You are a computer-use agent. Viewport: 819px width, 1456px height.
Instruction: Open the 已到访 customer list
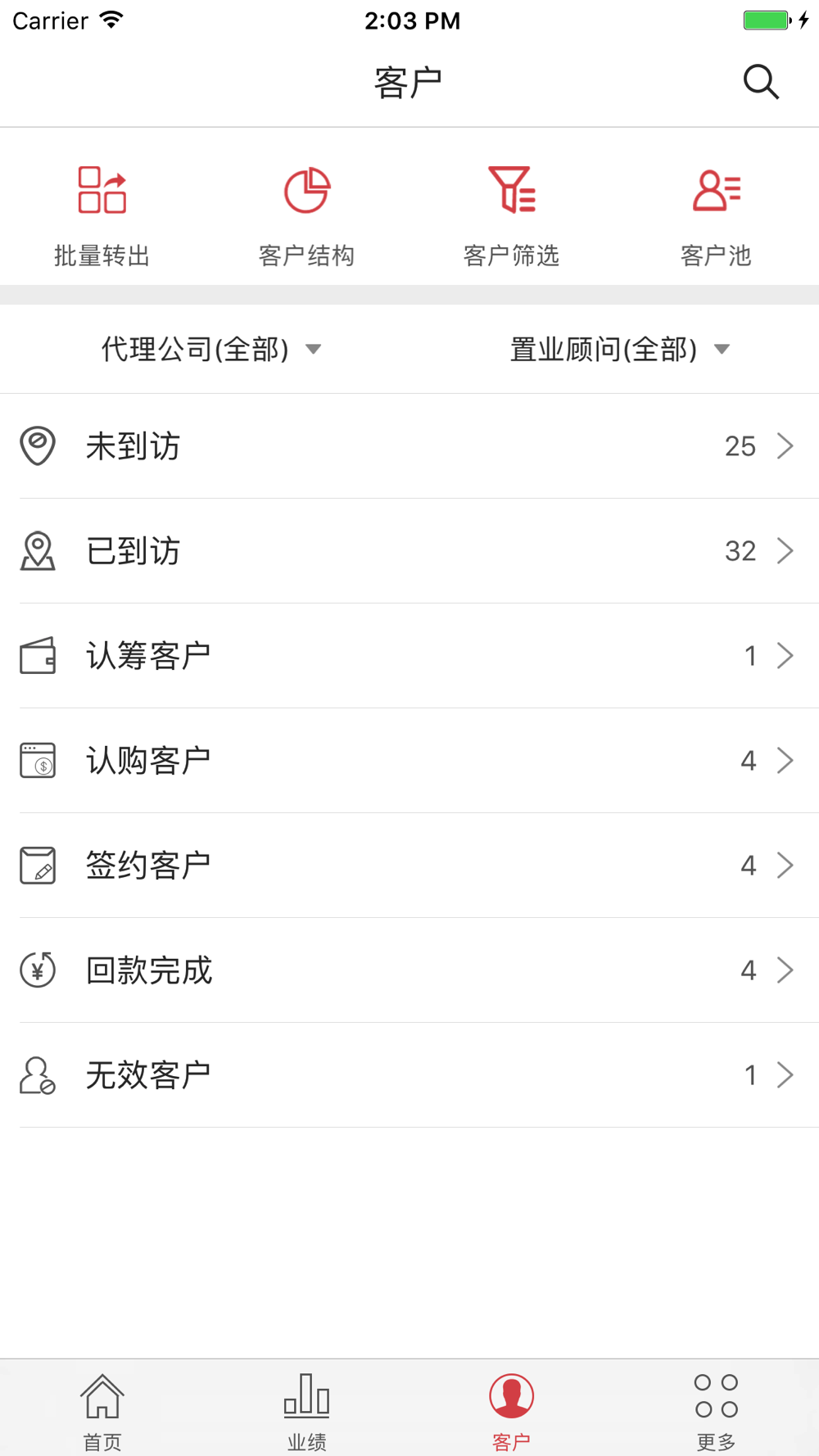pos(409,551)
